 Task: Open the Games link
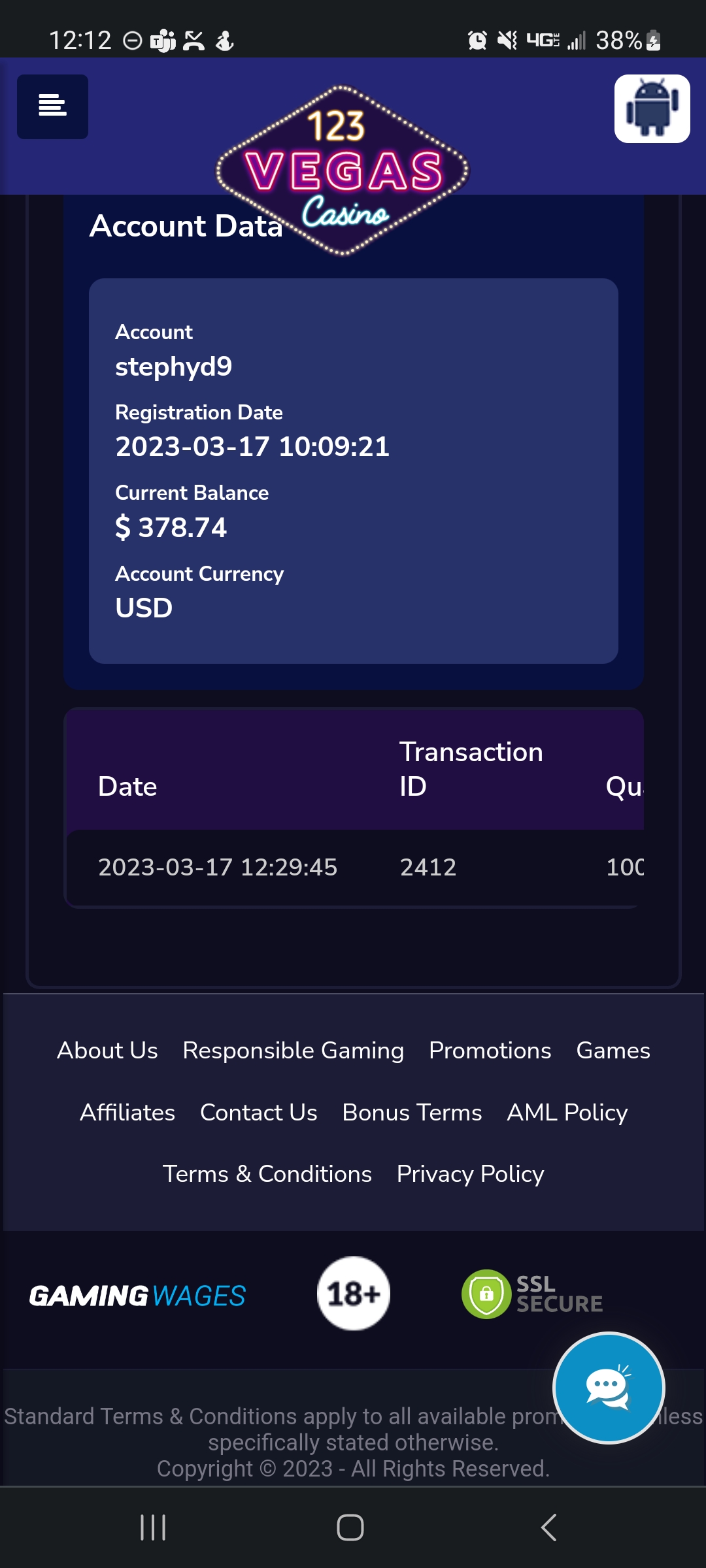click(x=613, y=1051)
